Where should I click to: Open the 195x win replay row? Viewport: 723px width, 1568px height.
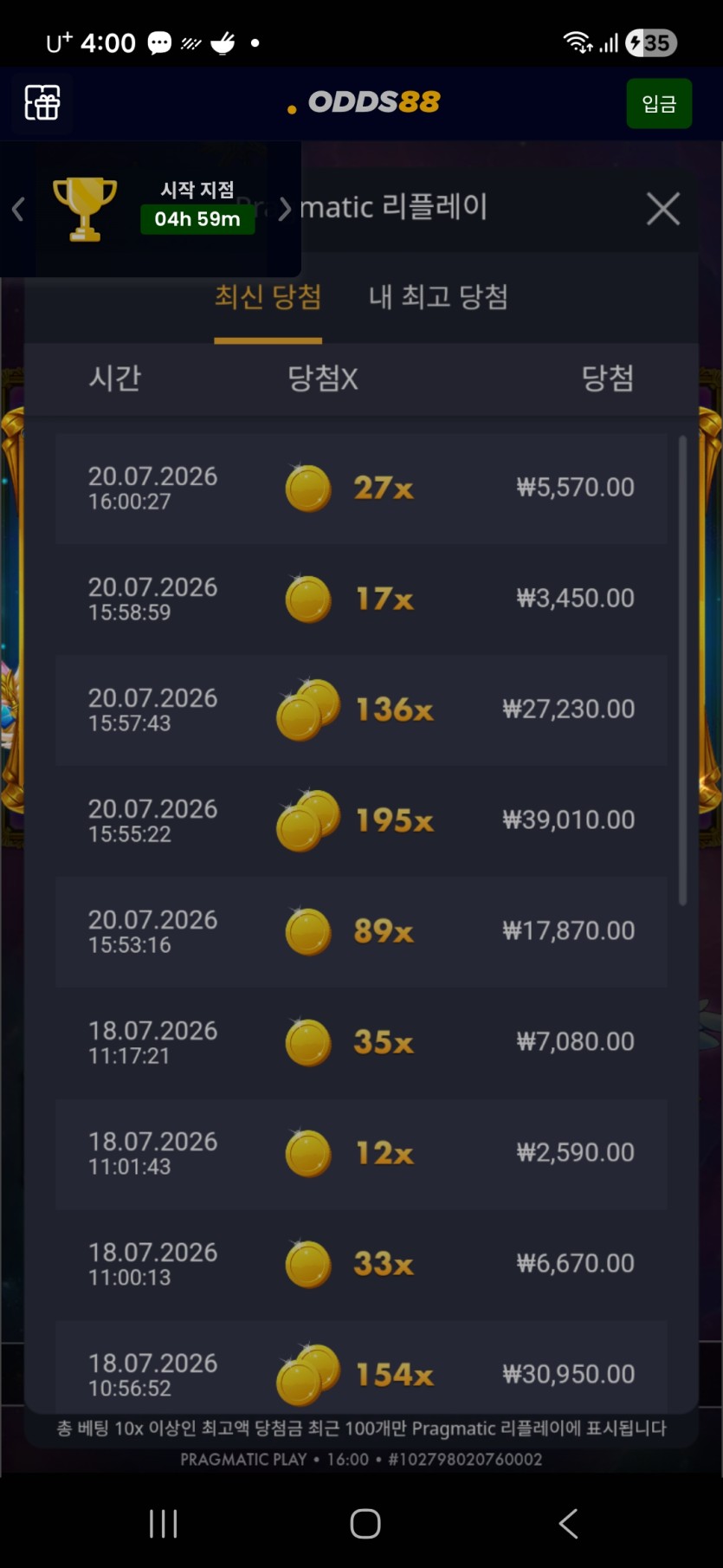361,821
